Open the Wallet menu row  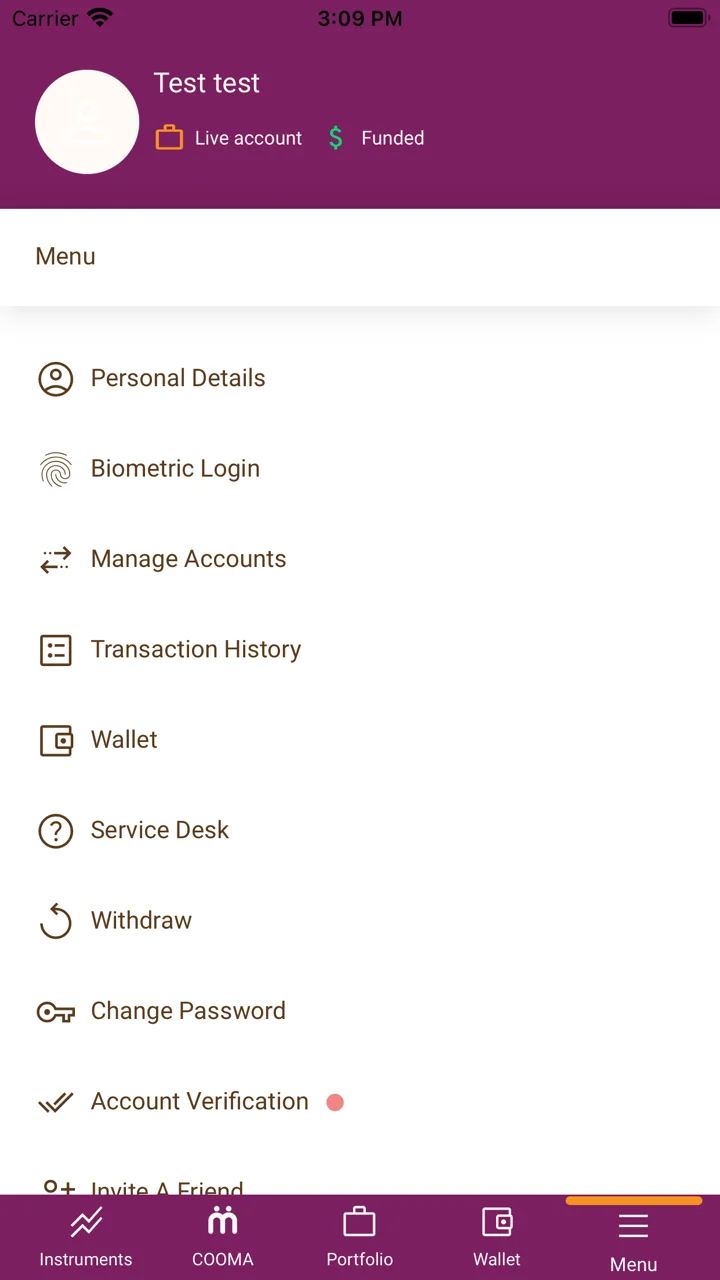coord(124,740)
